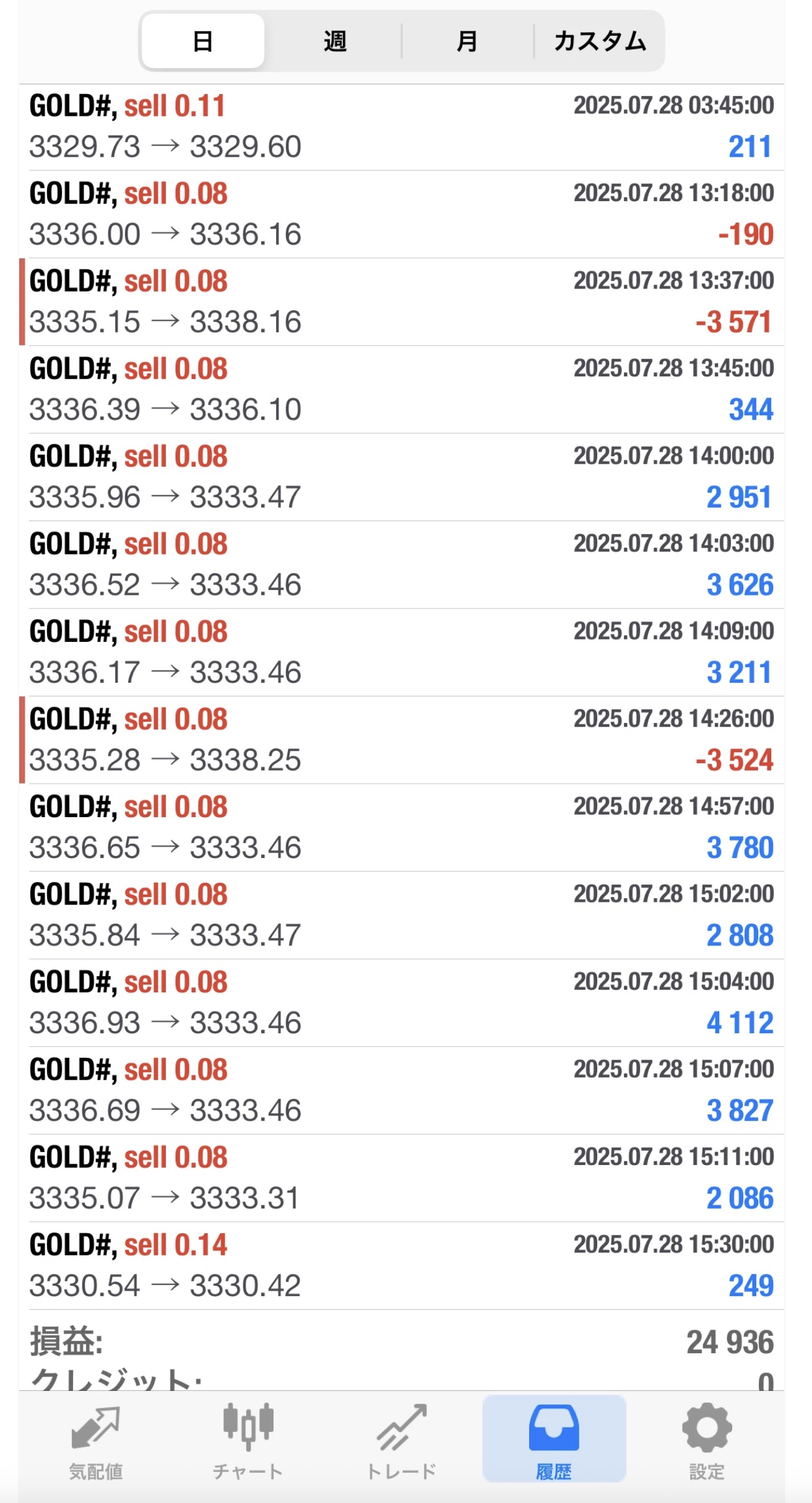The height and width of the screenshot is (1503, 812).
Task: Open the trade closed at 15:11:00
Action: [401, 1178]
